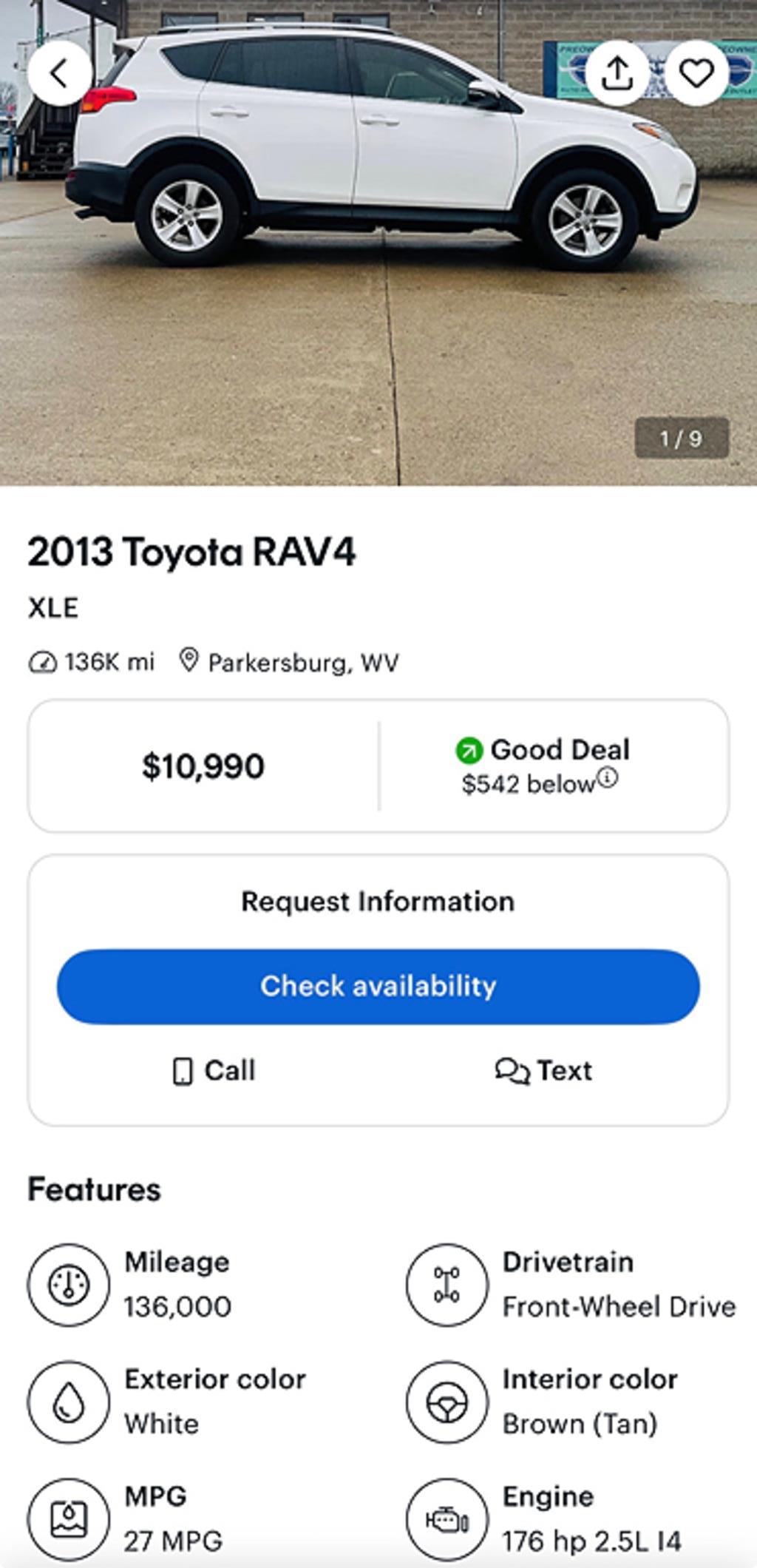Call the dealer
The image size is (757, 1568).
pyautogui.click(x=214, y=1070)
